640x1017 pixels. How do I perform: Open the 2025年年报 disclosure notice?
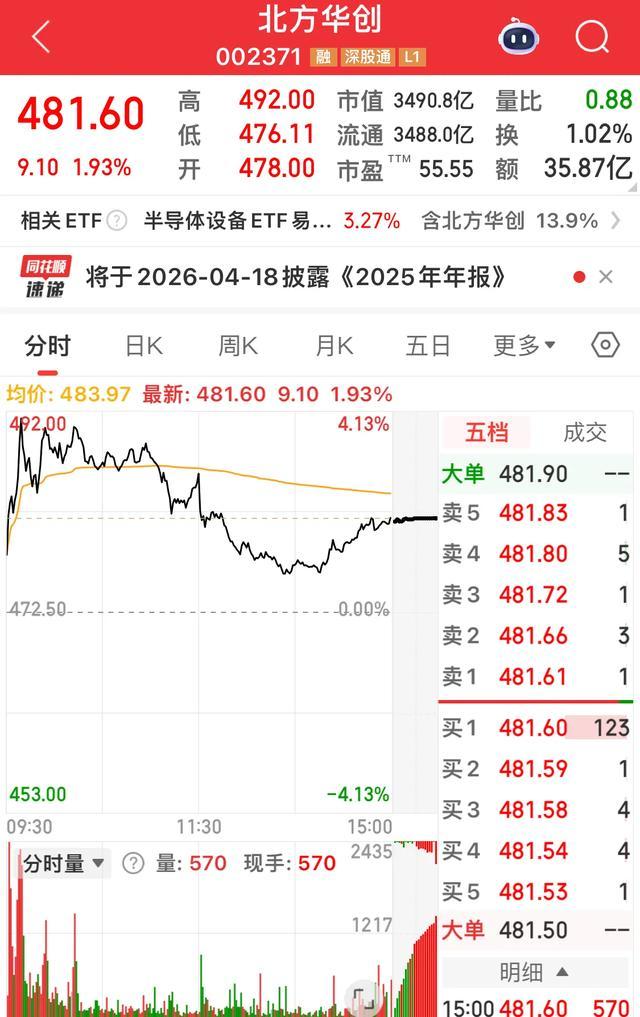296,277
